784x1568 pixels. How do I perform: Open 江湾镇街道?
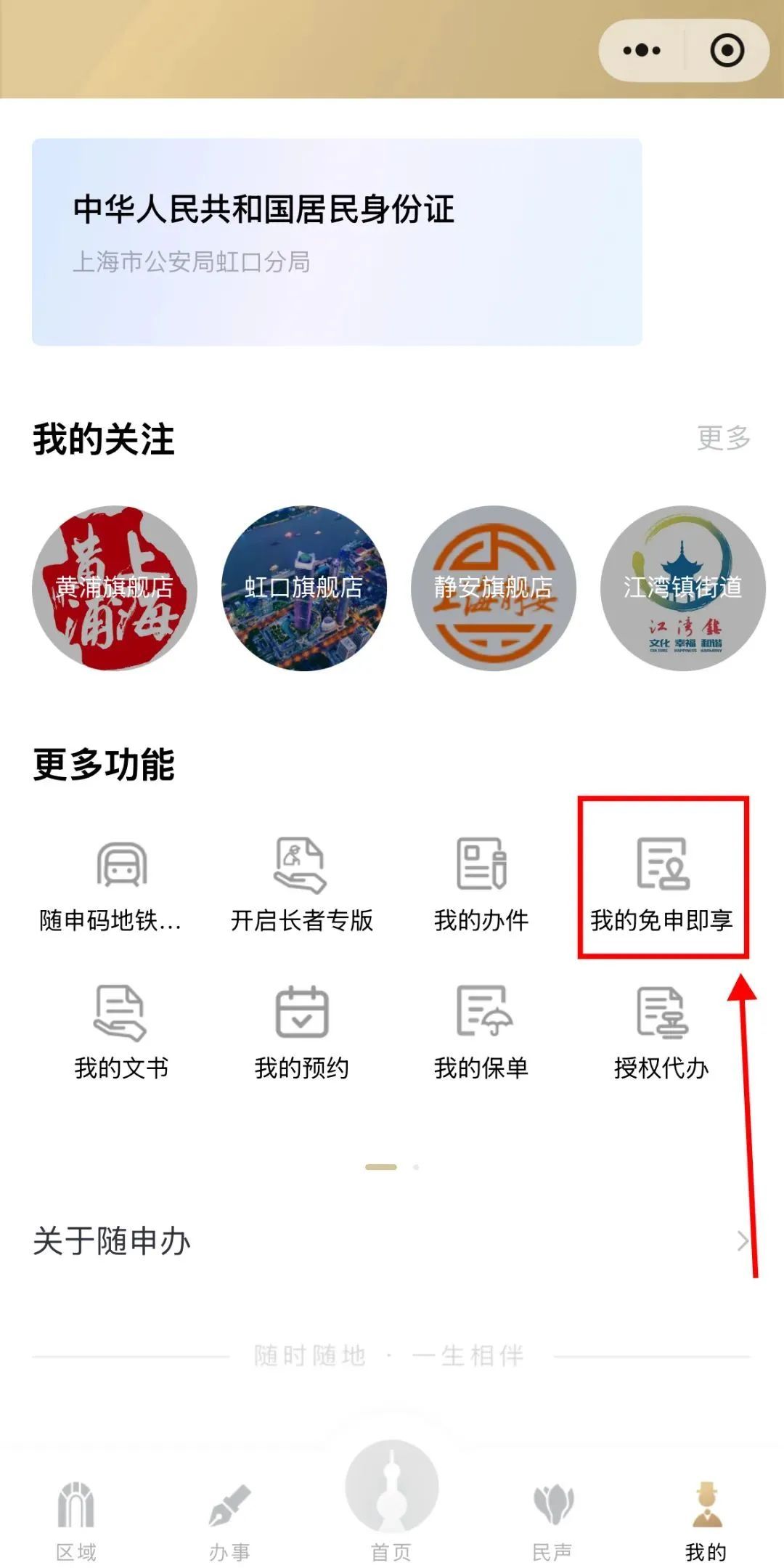(683, 588)
